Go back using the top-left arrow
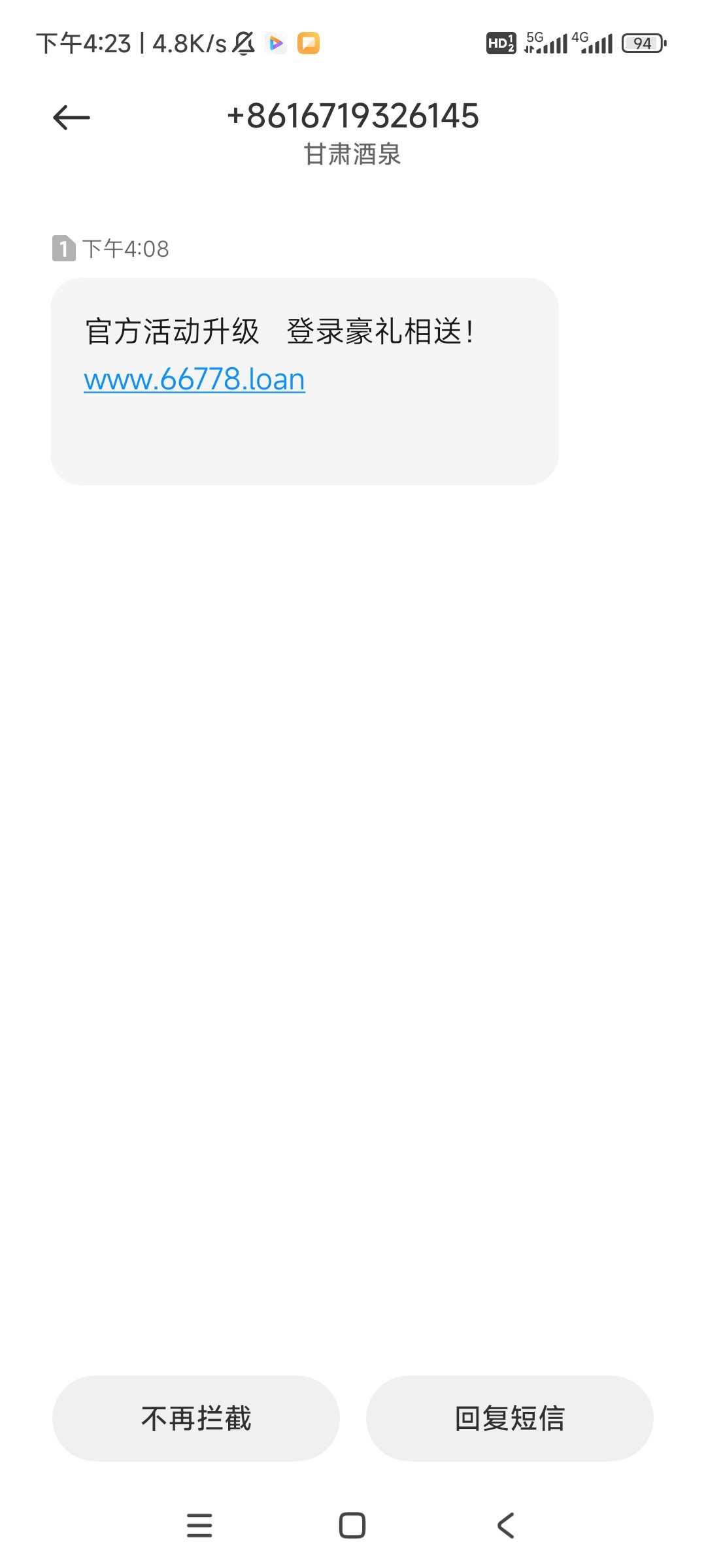This screenshot has height=1568, width=706. point(71,118)
